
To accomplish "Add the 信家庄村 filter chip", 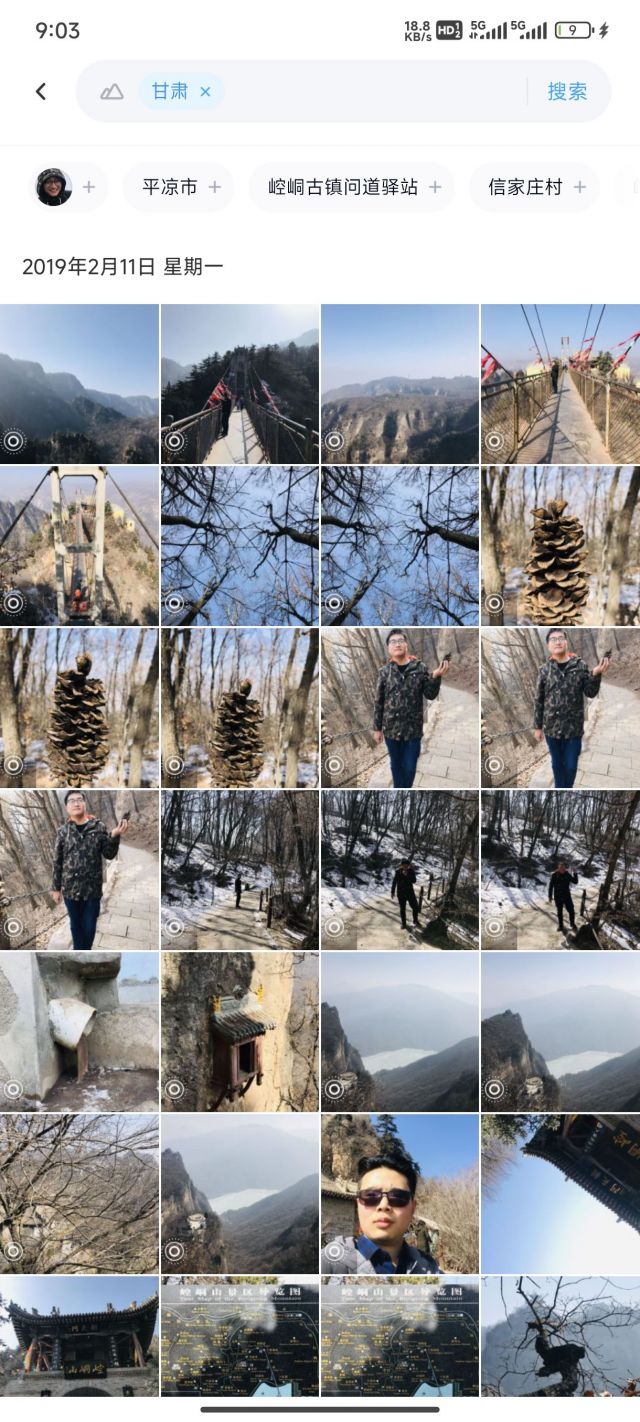I will point(535,187).
